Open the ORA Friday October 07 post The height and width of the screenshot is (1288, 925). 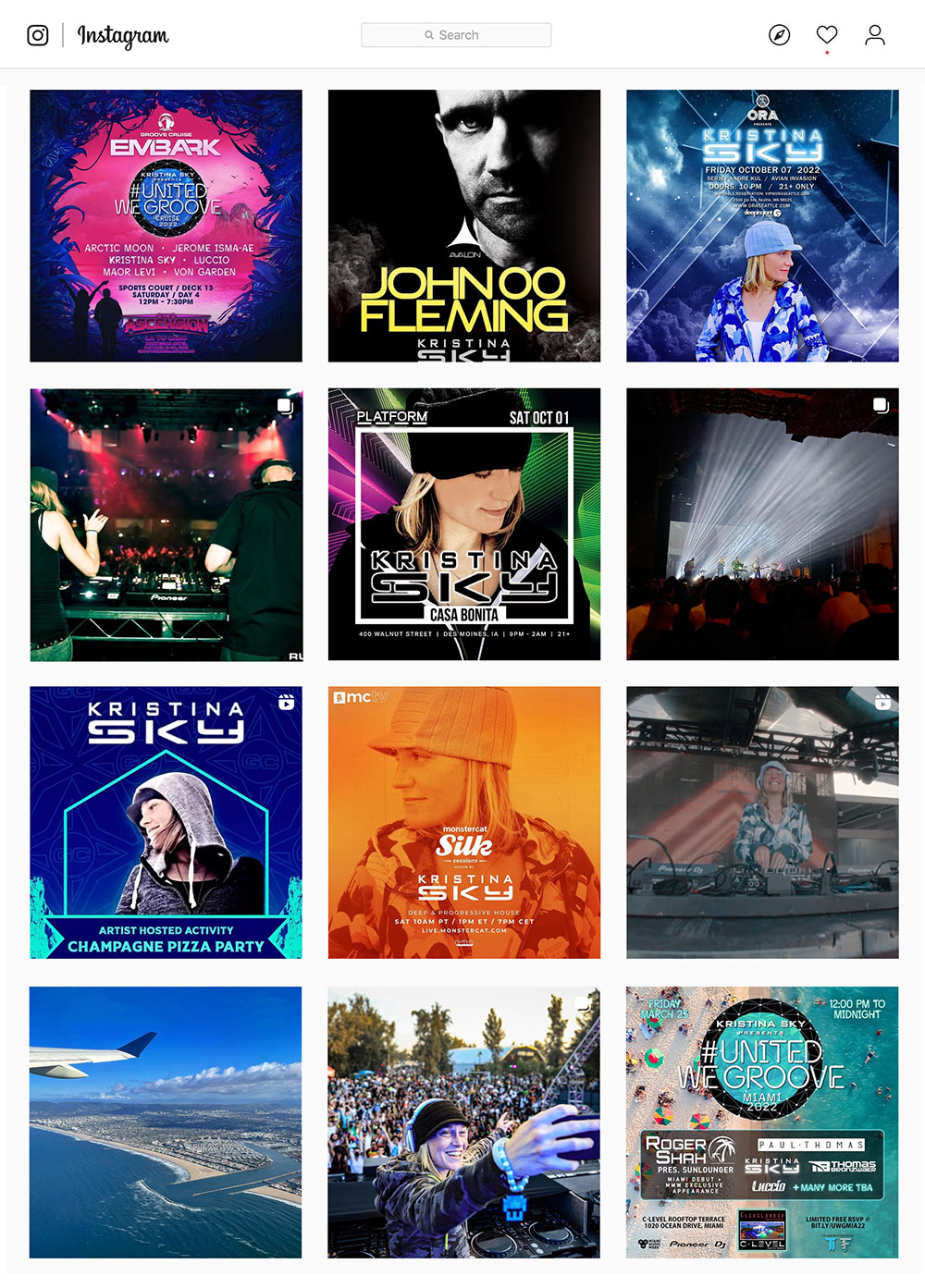[x=762, y=226]
